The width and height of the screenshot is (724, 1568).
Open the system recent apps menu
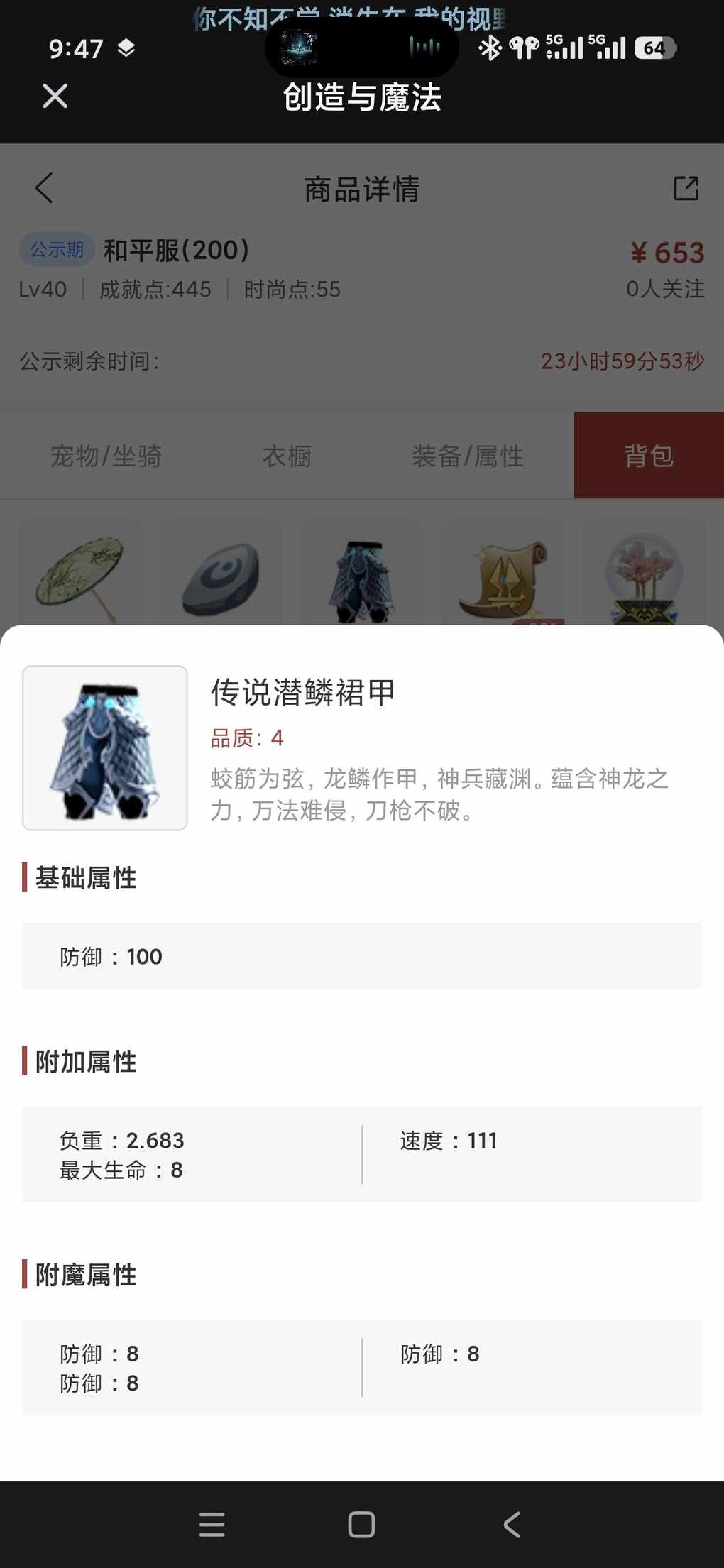(212, 1524)
